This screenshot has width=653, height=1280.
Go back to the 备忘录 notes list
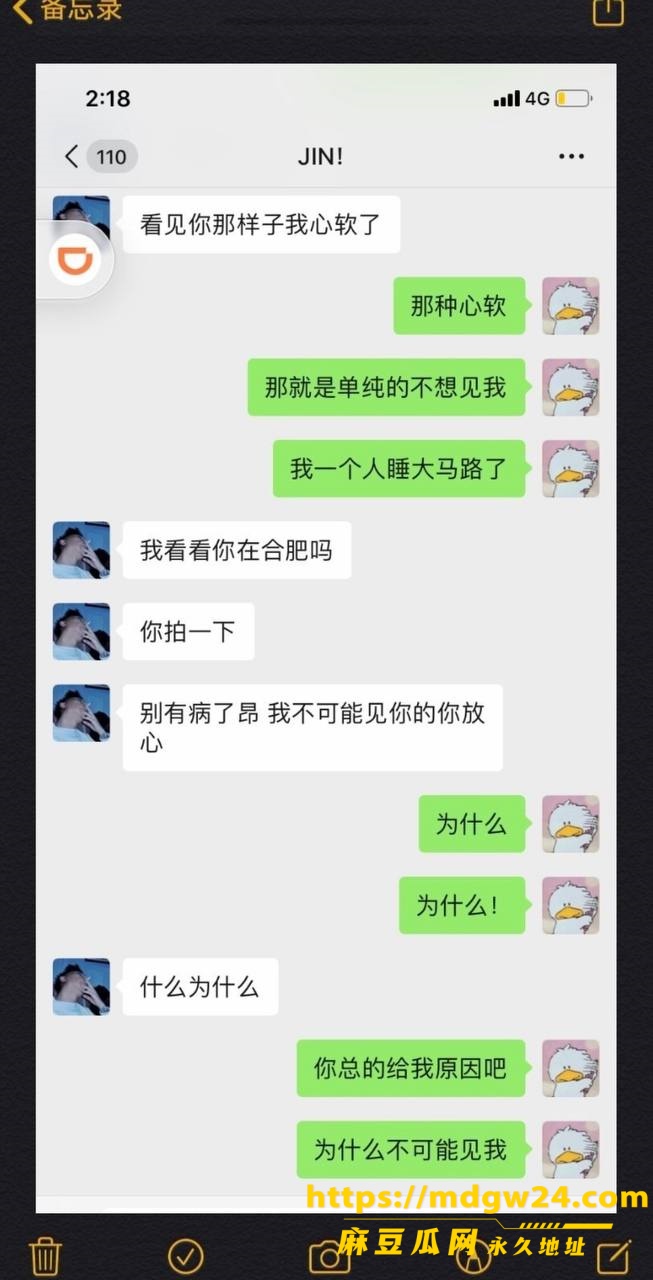point(67,10)
